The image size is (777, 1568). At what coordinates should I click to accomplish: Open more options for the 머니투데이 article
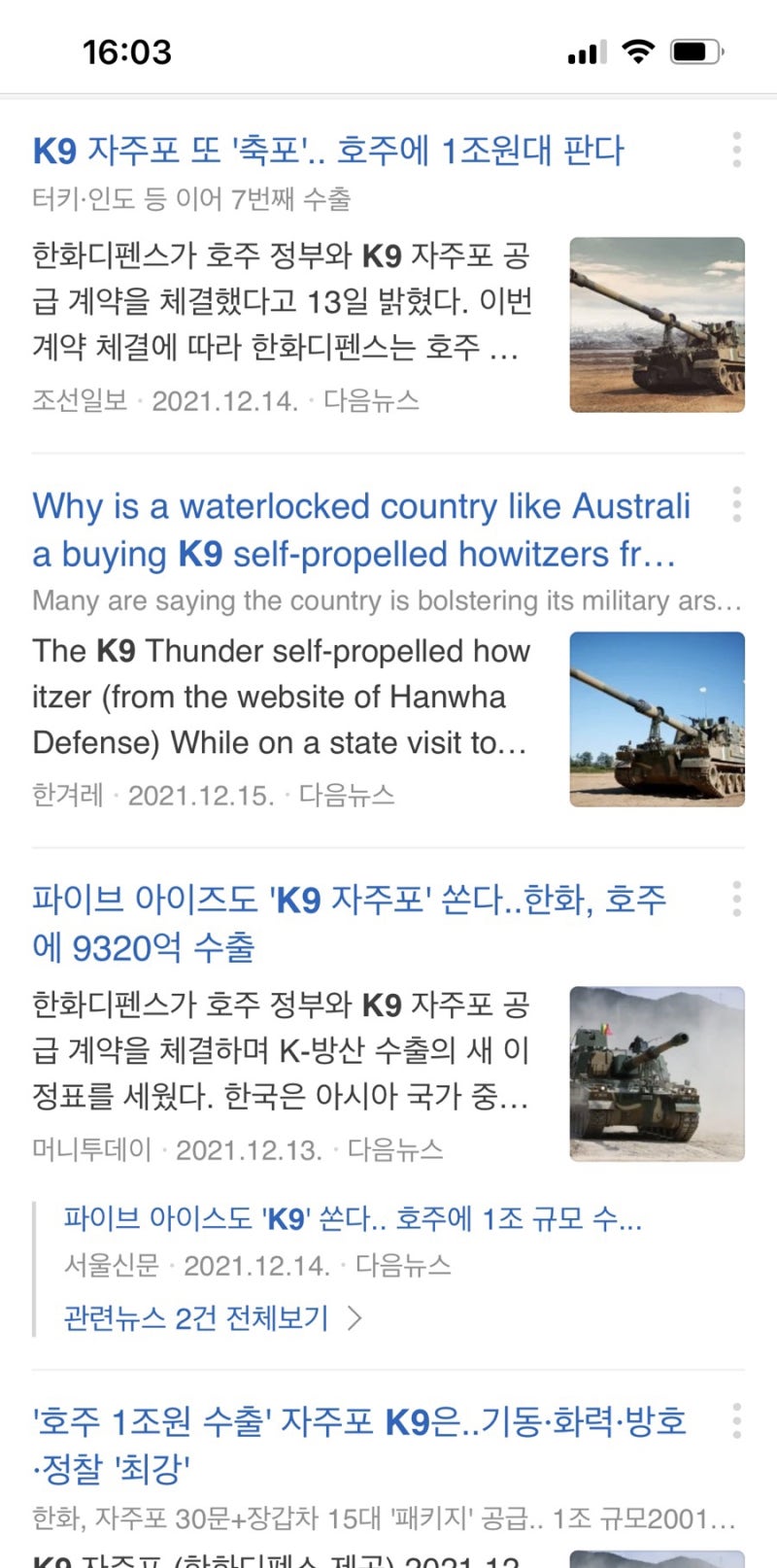click(737, 900)
